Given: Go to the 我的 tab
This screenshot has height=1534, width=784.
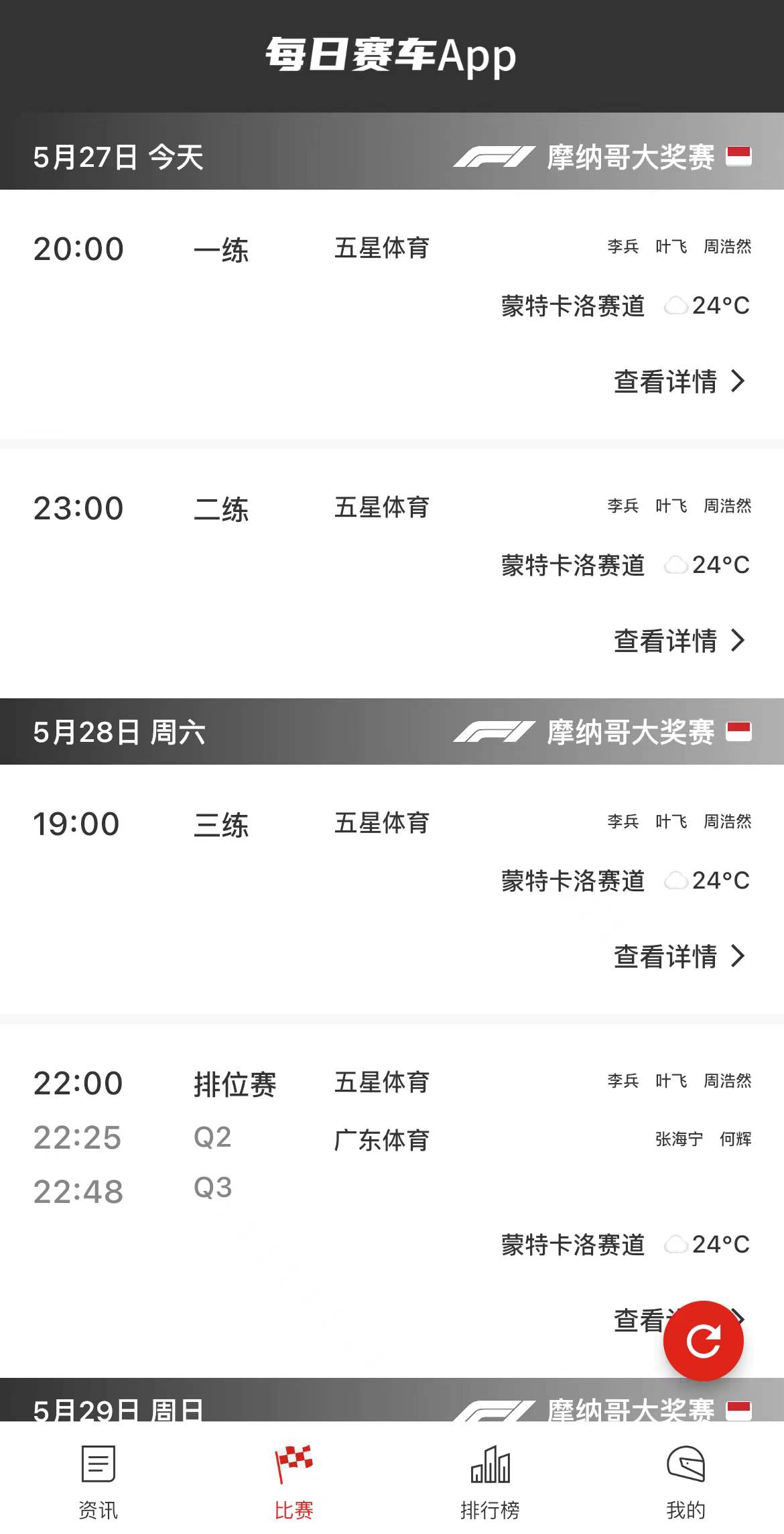Looking at the screenshot, I should [685, 1482].
